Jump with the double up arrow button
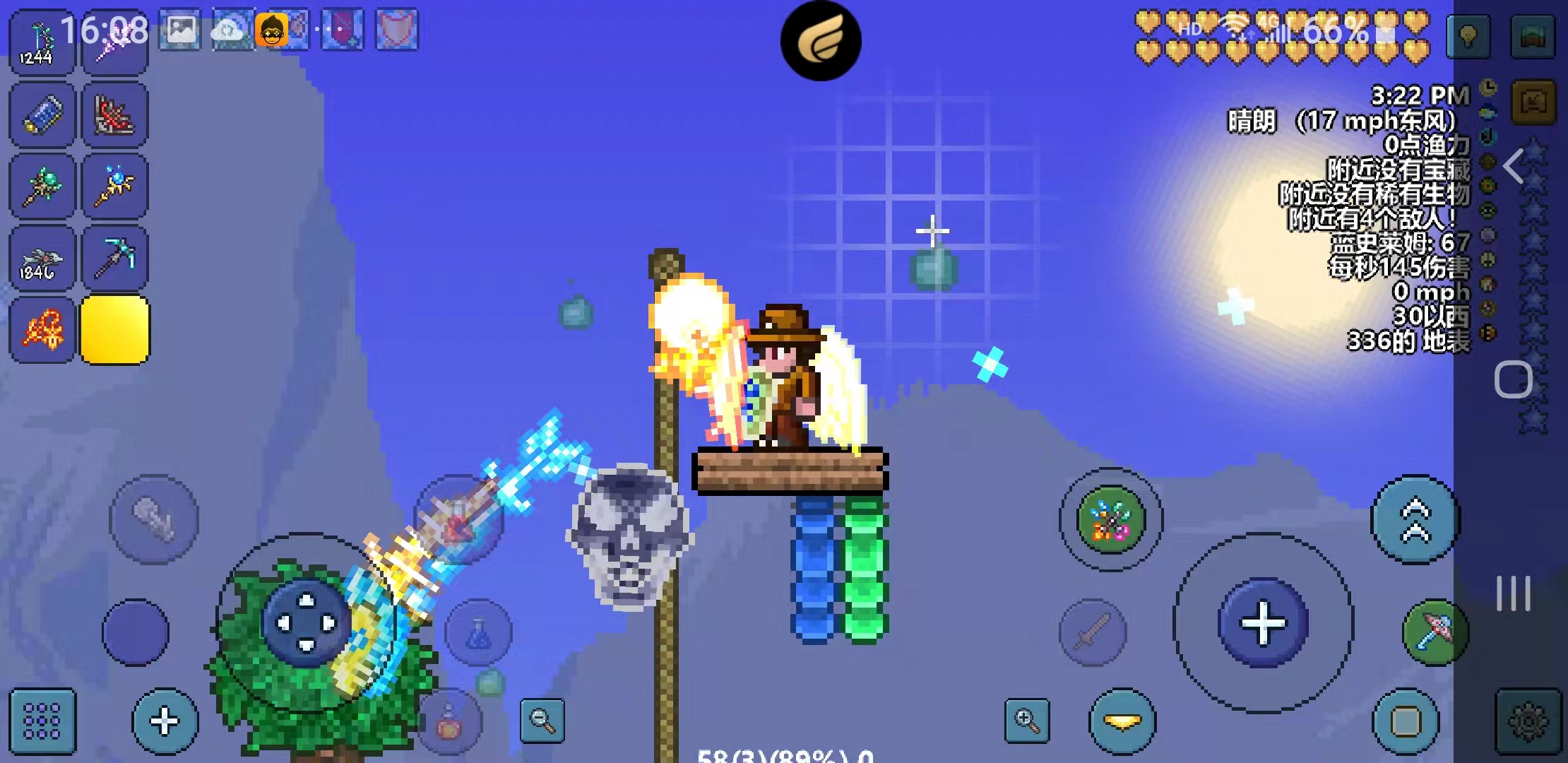The height and width of the screenshot is (763, 1568). [1415, 520]
